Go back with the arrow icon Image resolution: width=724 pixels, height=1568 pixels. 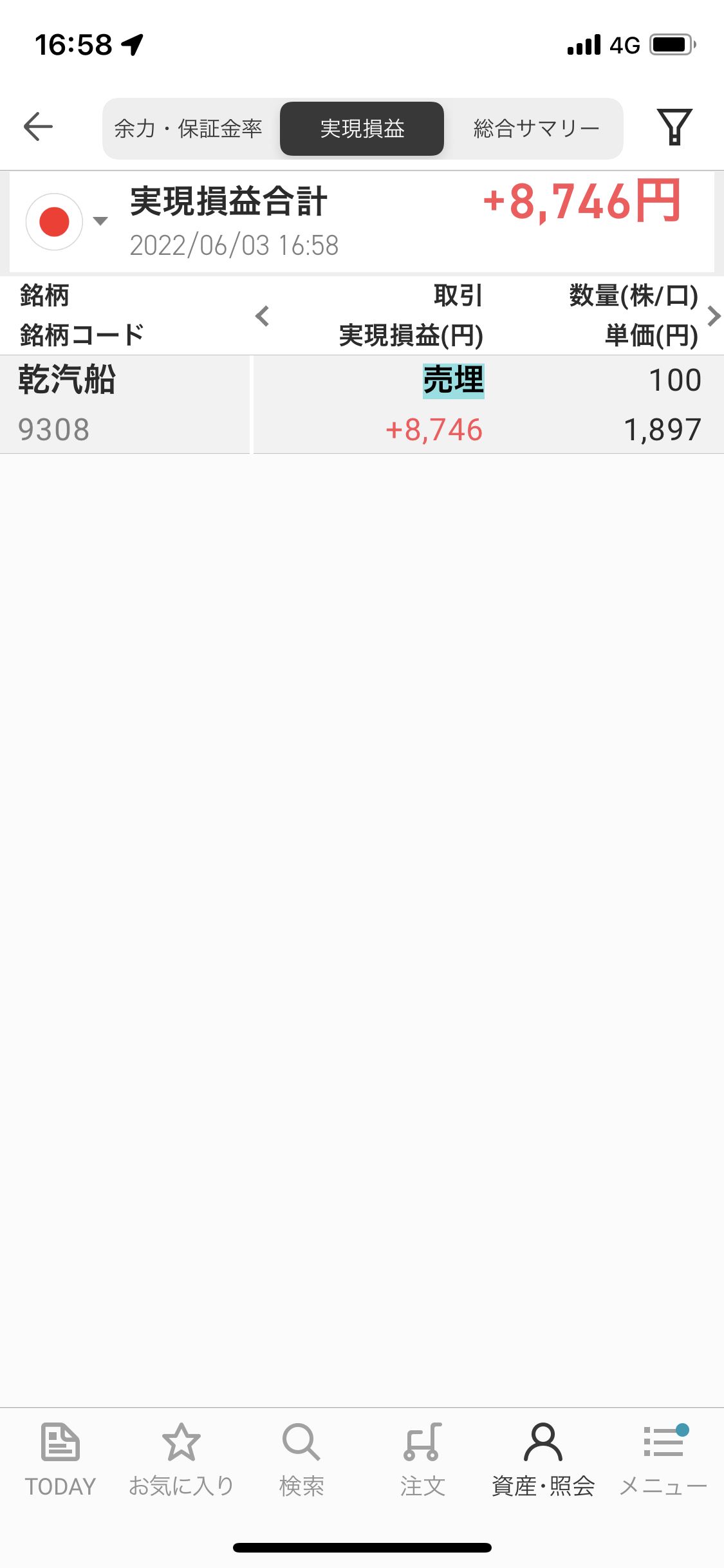pyautogui.click(x=38, y=126)
